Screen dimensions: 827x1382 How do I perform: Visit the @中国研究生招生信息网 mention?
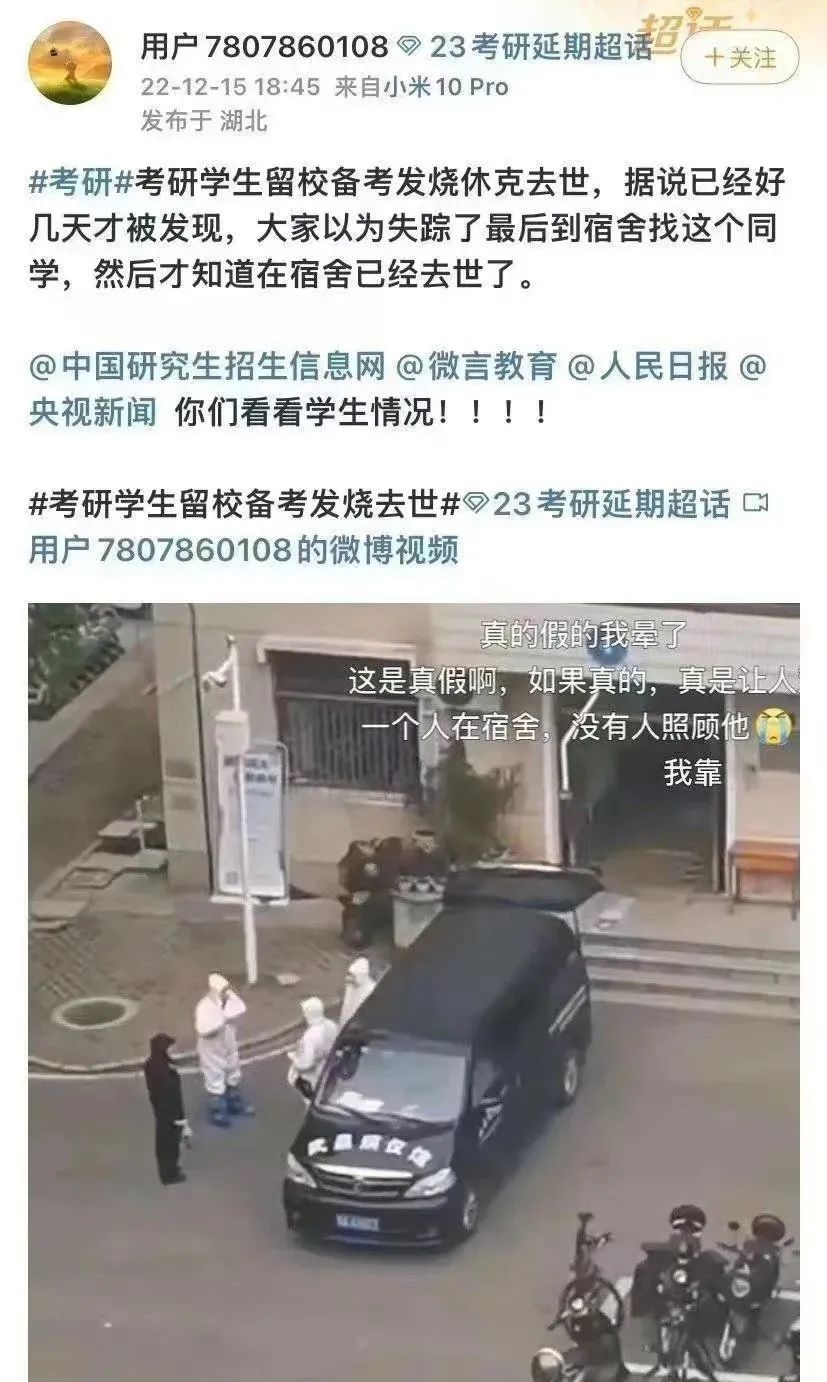click(207, 367)
